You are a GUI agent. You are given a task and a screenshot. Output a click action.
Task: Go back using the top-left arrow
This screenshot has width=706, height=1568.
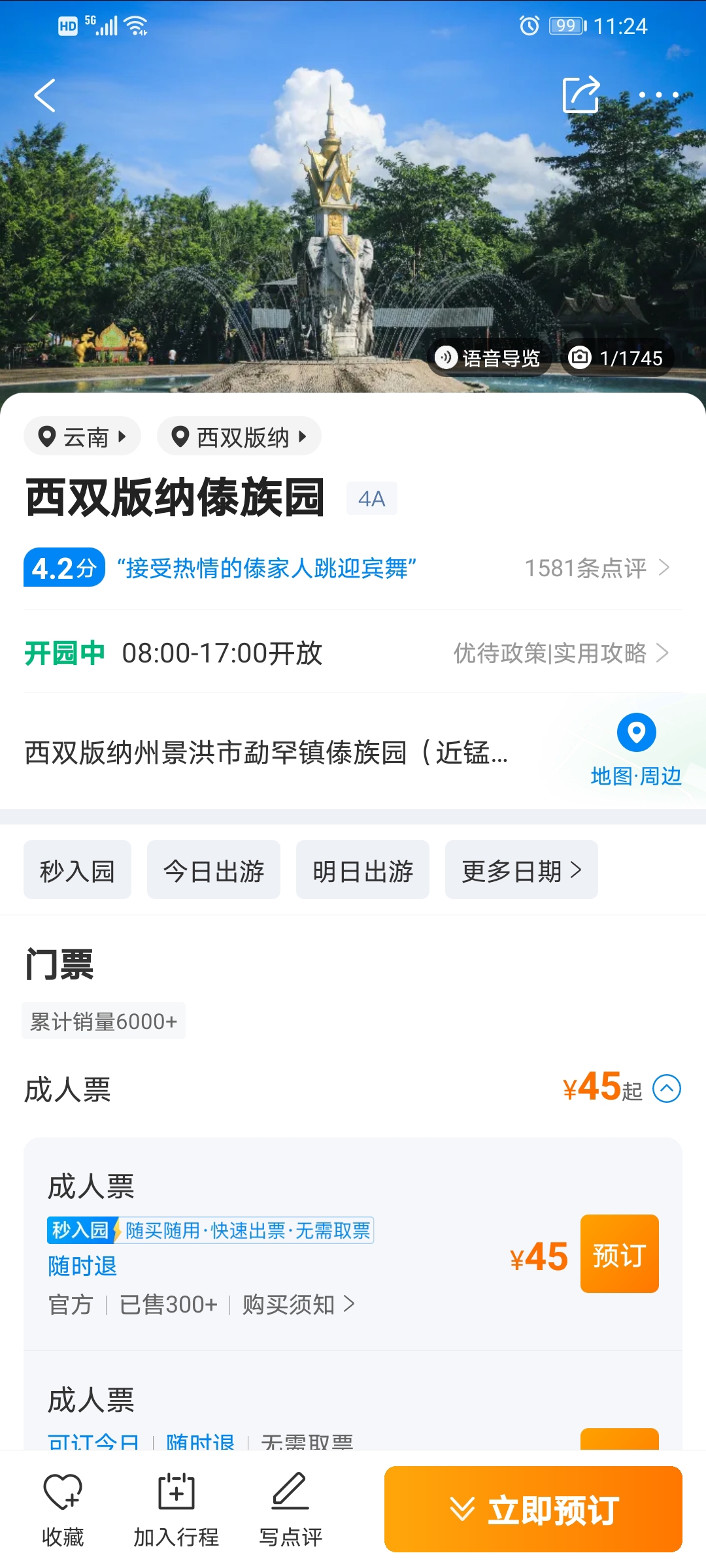click(44, 95)
